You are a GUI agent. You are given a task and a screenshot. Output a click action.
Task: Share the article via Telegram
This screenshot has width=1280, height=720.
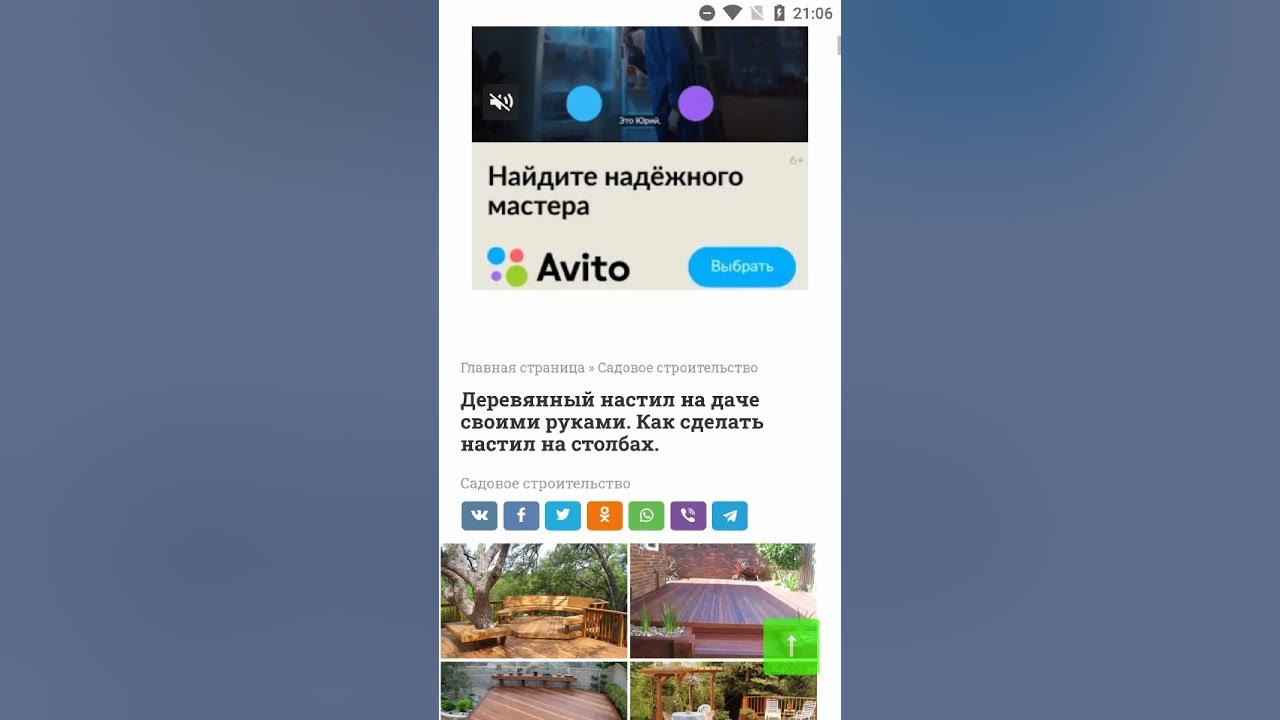[x=730, y=516]
